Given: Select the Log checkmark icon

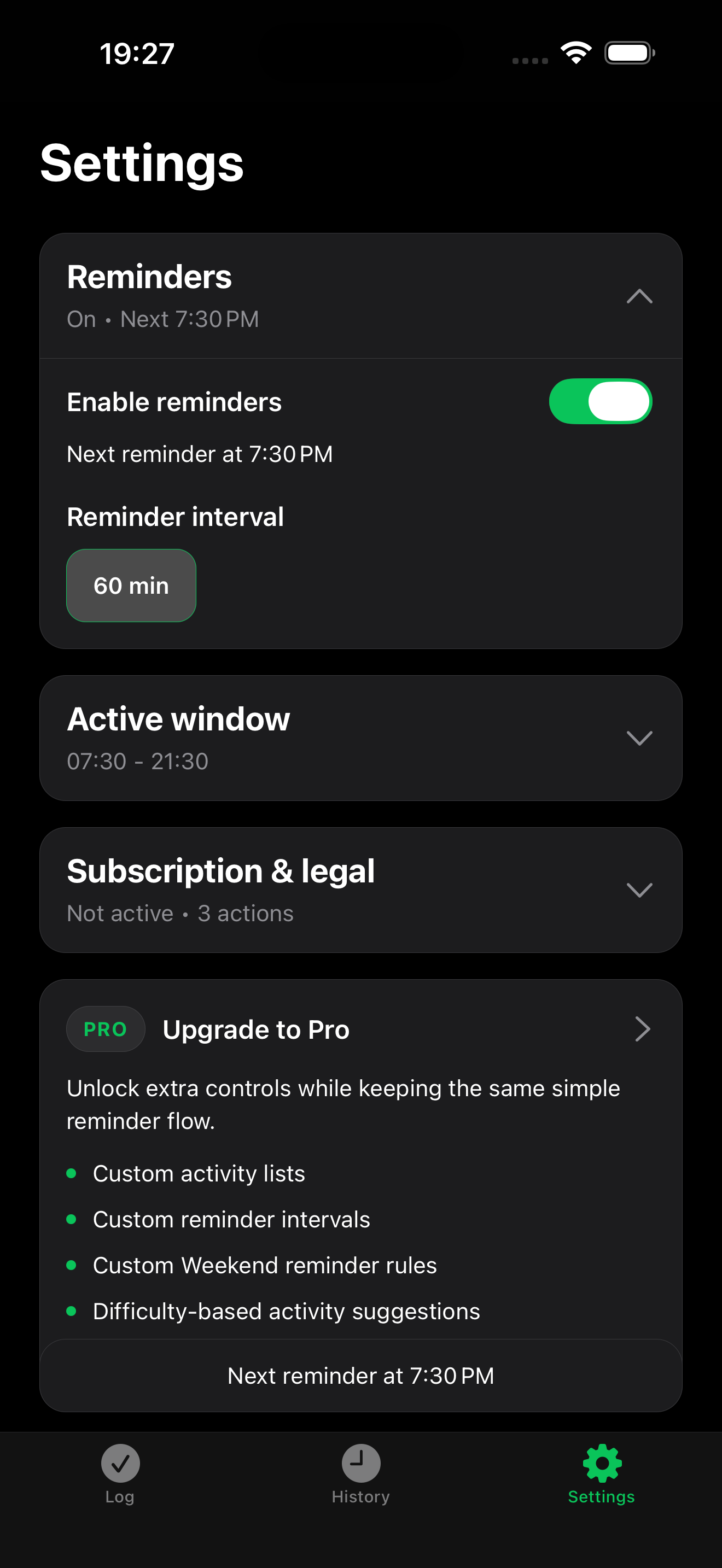Looking at the screenshot, I should [x=120, y=1462].
